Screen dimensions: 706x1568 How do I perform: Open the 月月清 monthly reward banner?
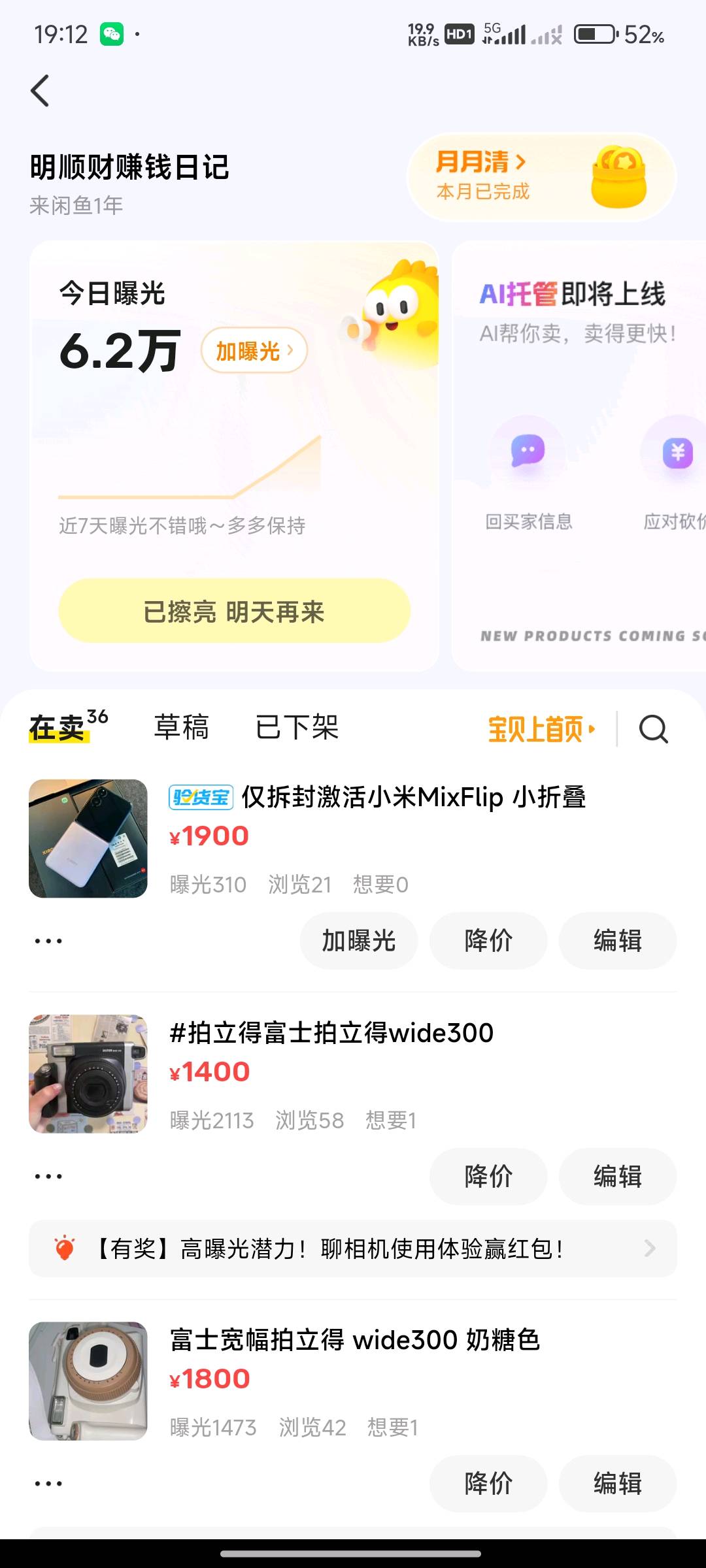pos(540,177)
